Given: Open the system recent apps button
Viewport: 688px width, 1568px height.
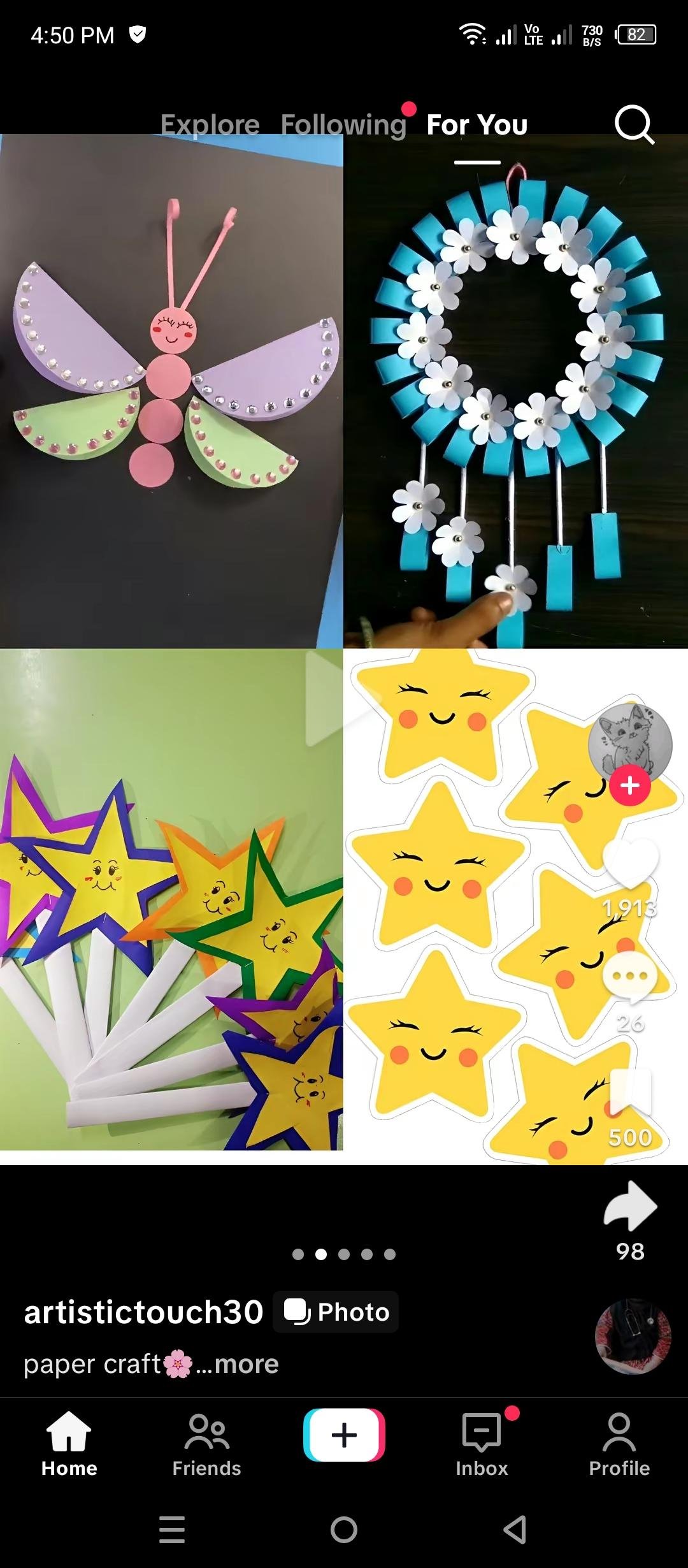Looking at the screenshot, I should click(x=172, y=1529).
